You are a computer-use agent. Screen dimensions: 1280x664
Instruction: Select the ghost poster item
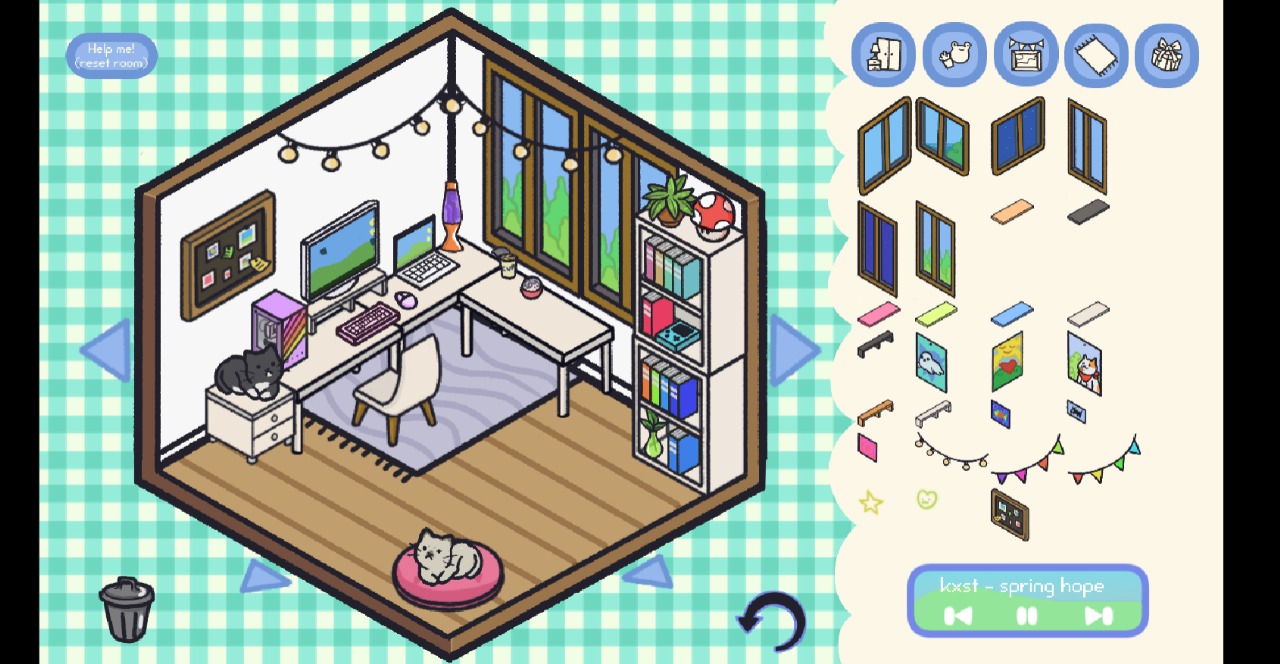pos(931,362)
